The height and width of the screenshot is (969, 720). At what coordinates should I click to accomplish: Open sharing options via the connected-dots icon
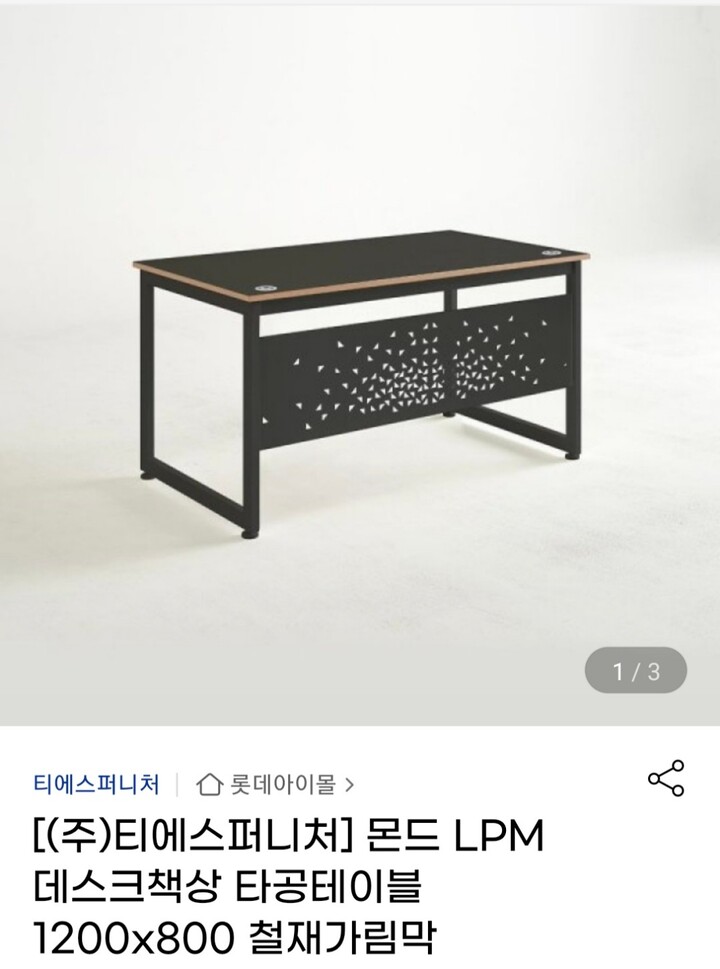coord(664,778)
